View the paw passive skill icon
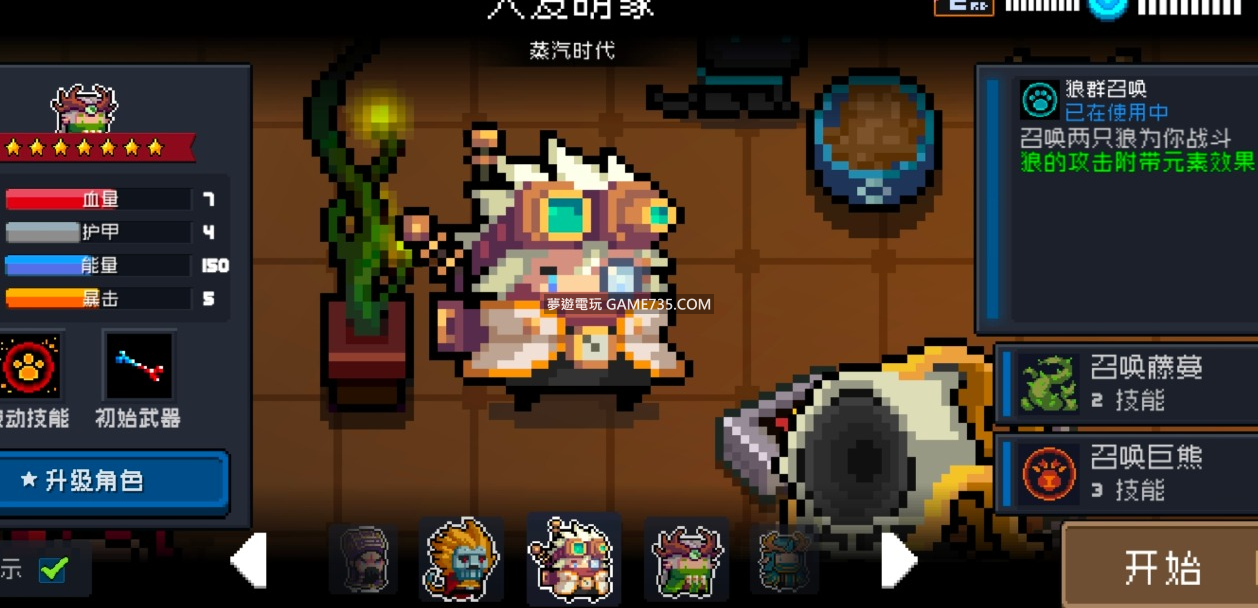 30,367
